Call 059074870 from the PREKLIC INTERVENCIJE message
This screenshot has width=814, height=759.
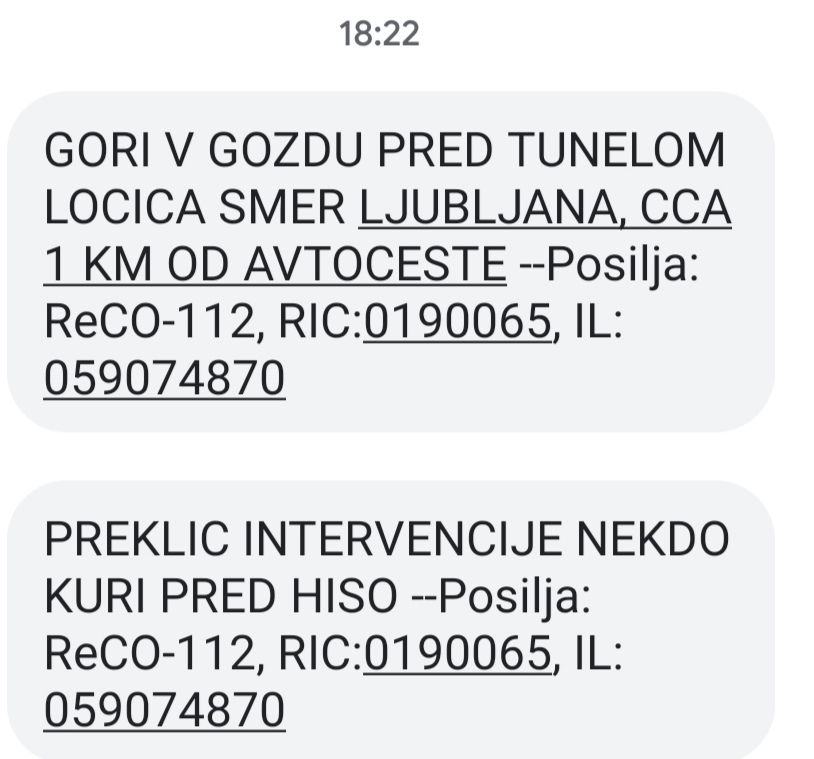click(165, 710)
